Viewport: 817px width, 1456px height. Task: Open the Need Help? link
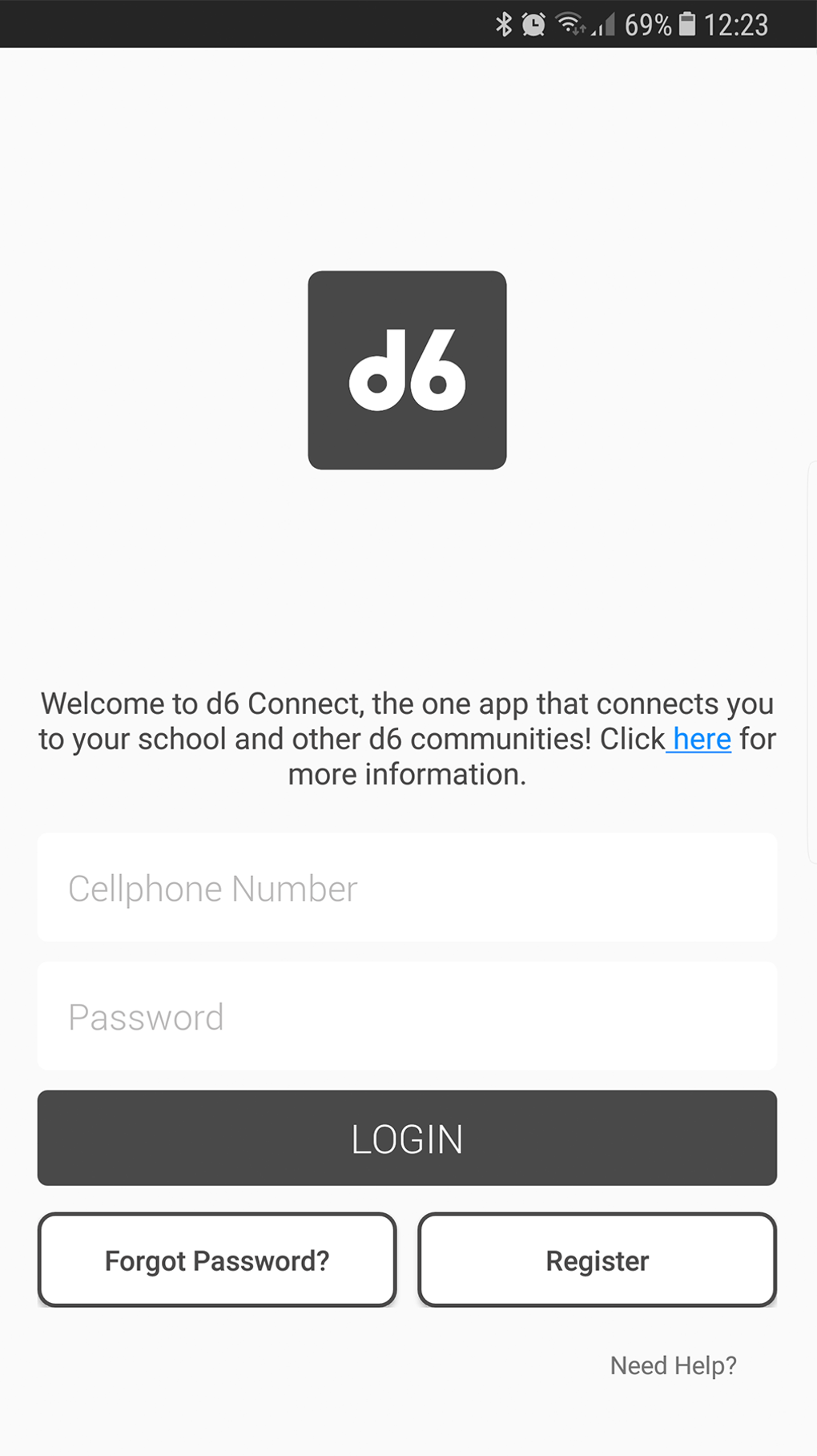674,1365
